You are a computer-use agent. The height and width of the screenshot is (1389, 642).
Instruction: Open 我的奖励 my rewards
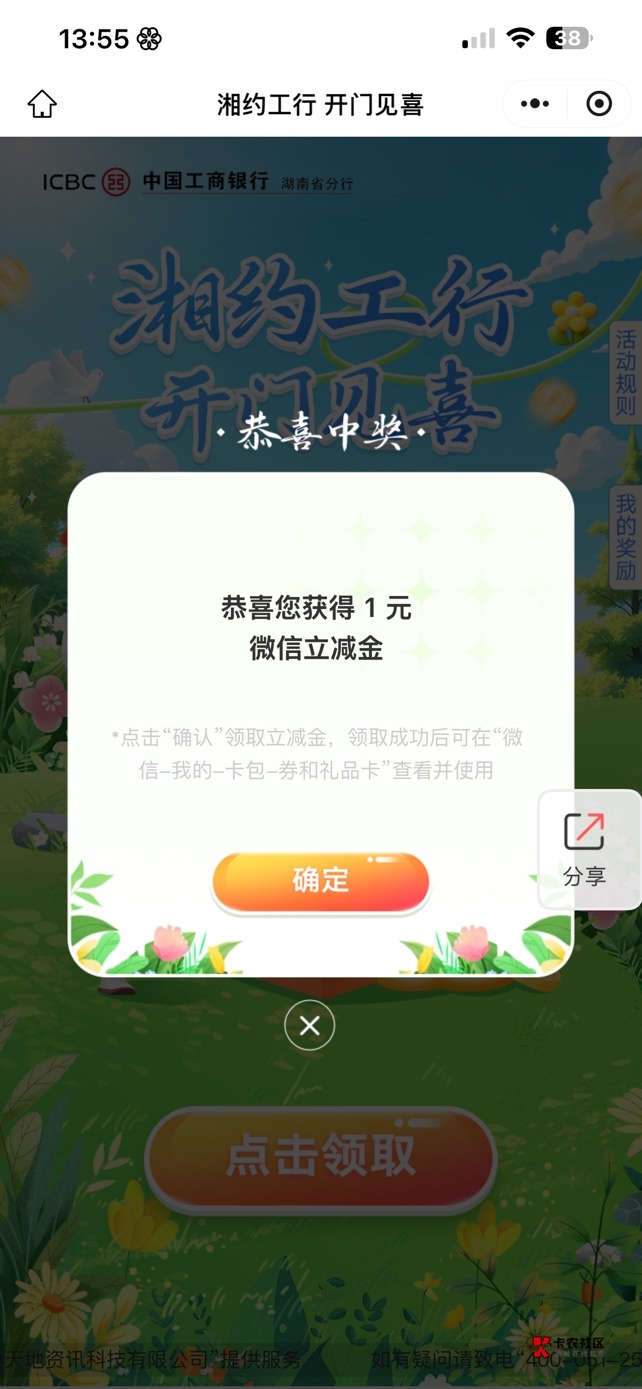626,537
